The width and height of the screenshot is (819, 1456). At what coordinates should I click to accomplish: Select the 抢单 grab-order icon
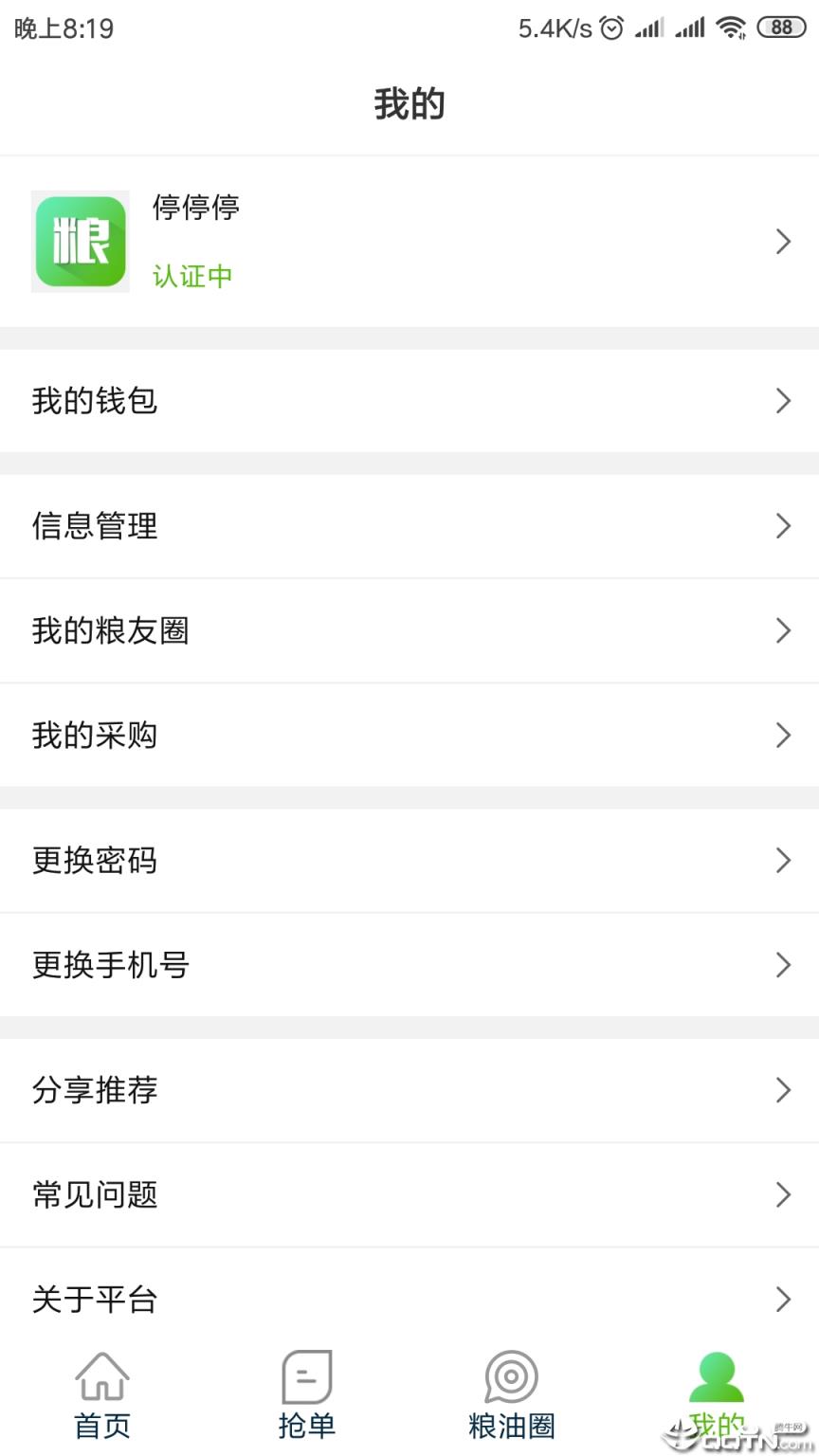point(305,1374)
